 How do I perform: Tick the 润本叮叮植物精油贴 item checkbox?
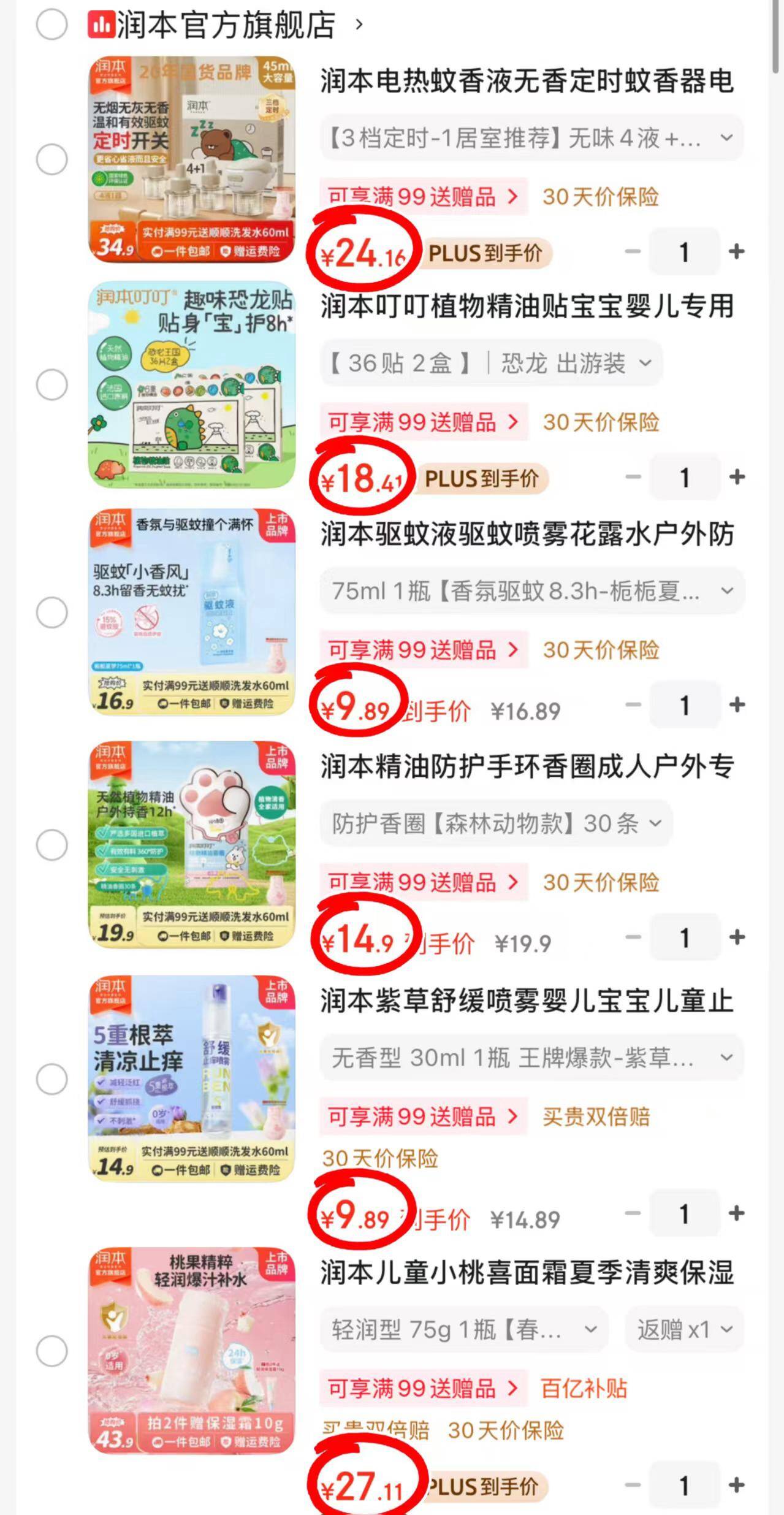coord(52,385)
